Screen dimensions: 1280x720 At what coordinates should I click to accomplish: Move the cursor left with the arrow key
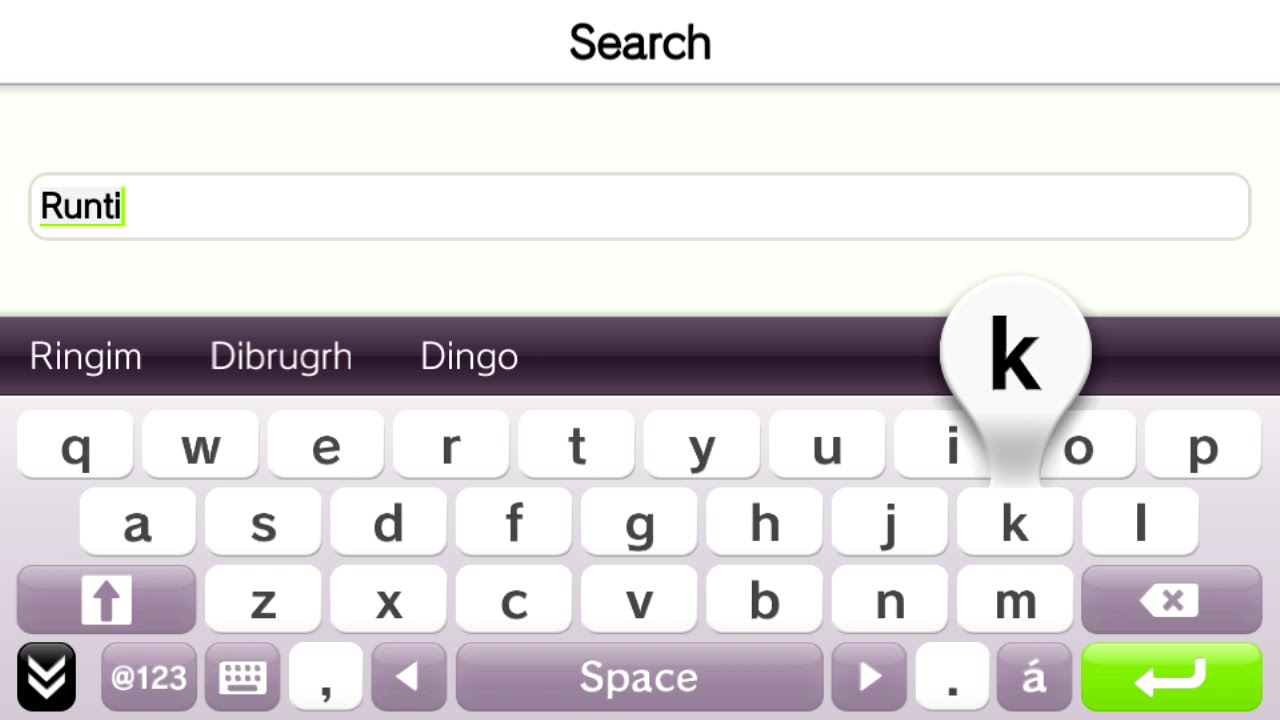point(408,677)
